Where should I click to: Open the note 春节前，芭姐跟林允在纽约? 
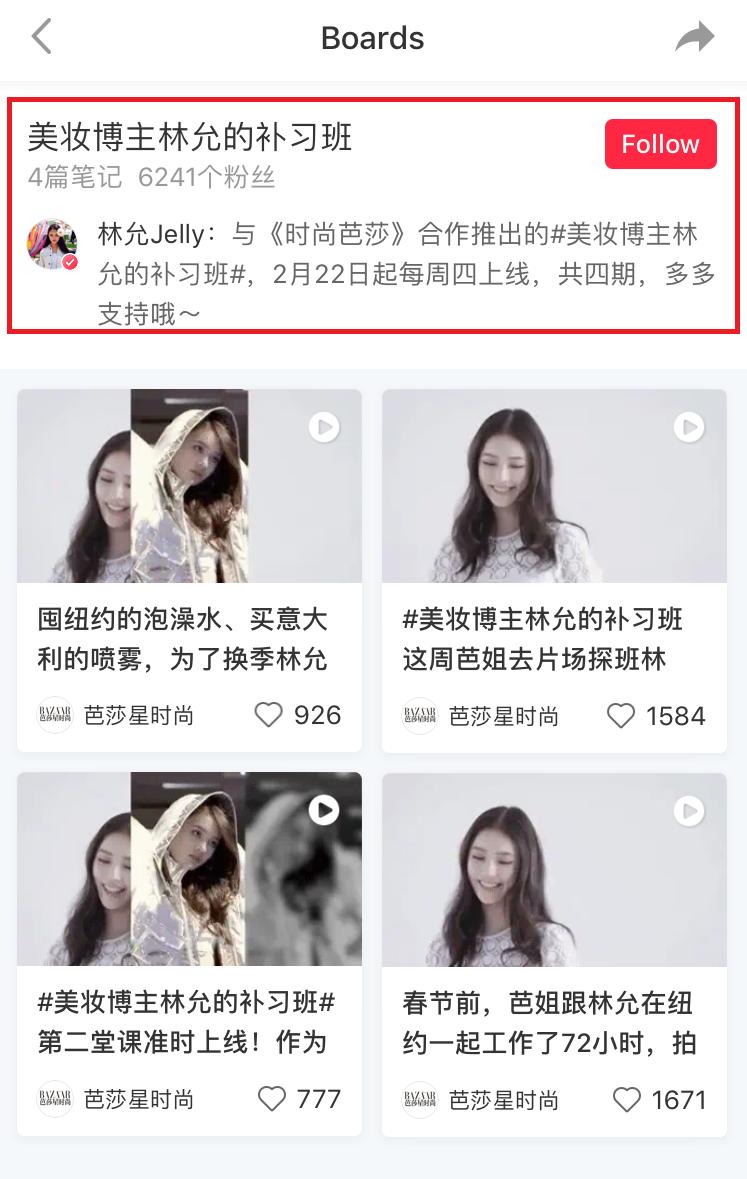tap(554, 953)
